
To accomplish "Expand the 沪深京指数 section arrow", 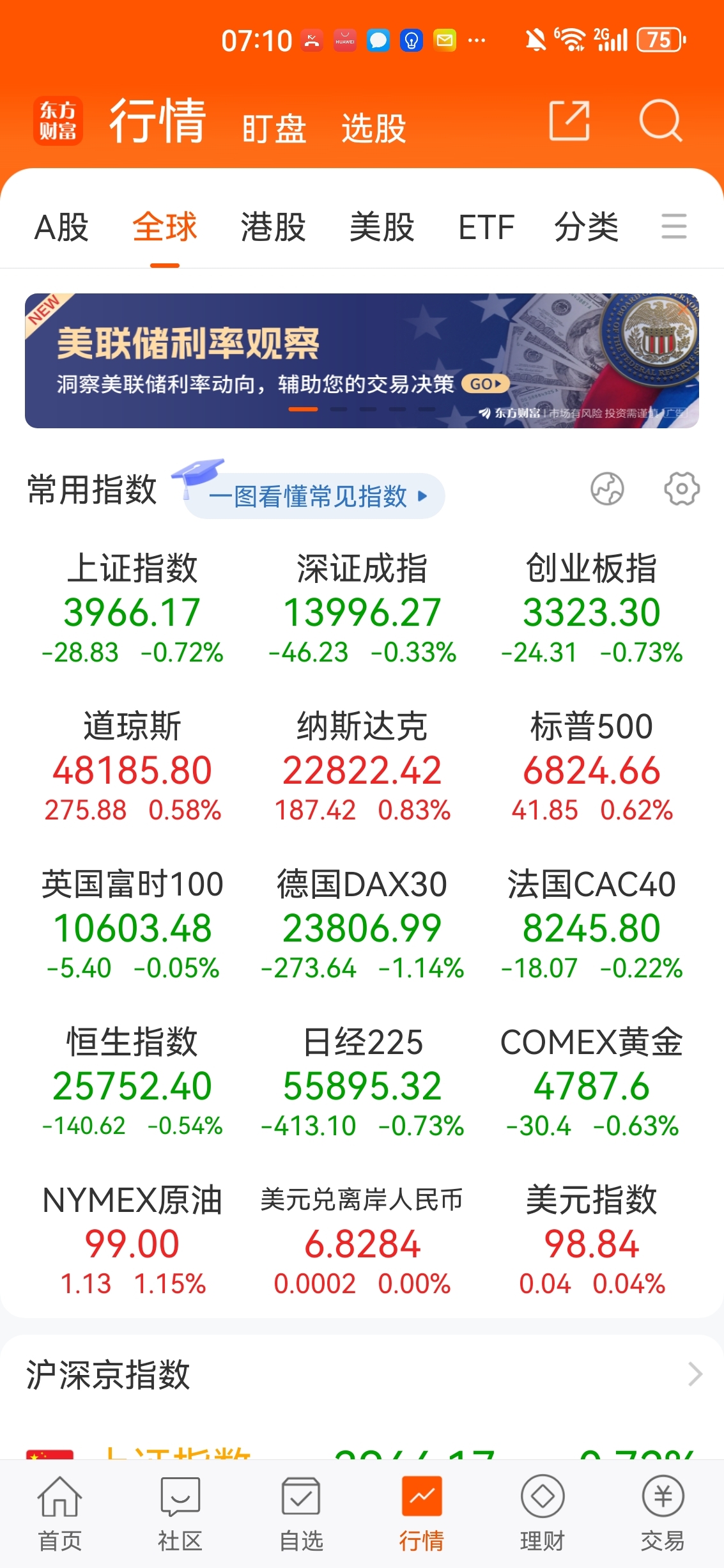I will 695,1374.
